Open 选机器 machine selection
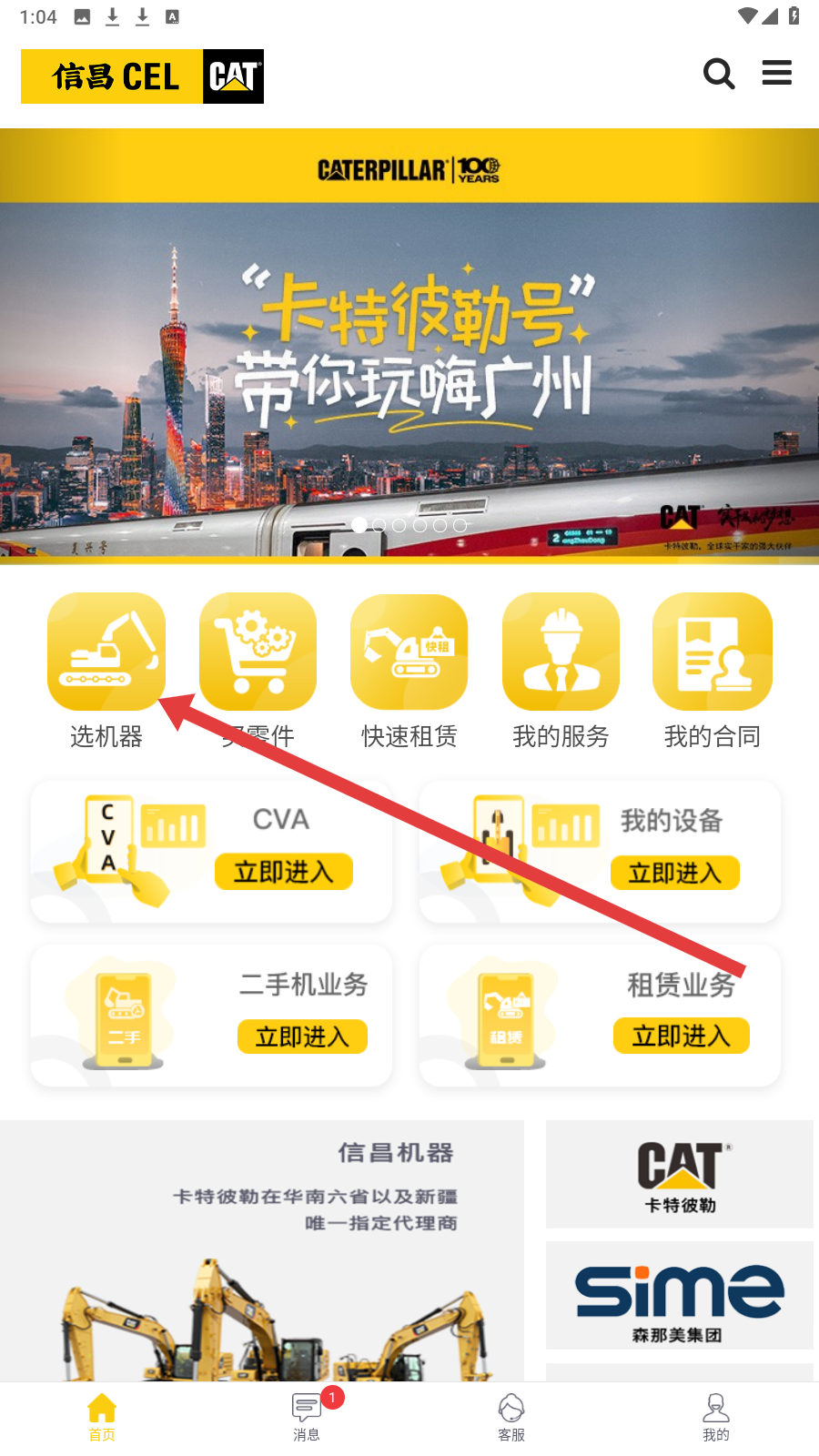 tap(106, 652)
